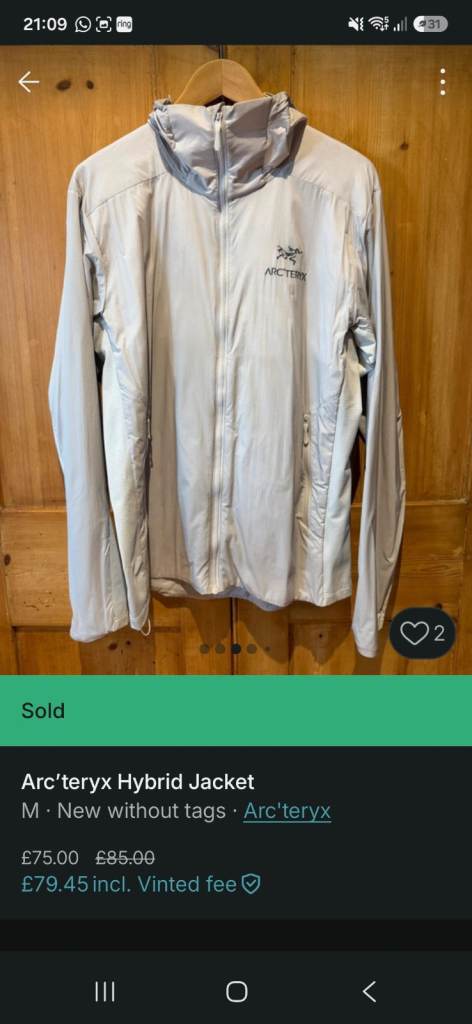This screenshot has height=1024, width=472.
Task: Open the recent apps view
Action: point(104,991)
